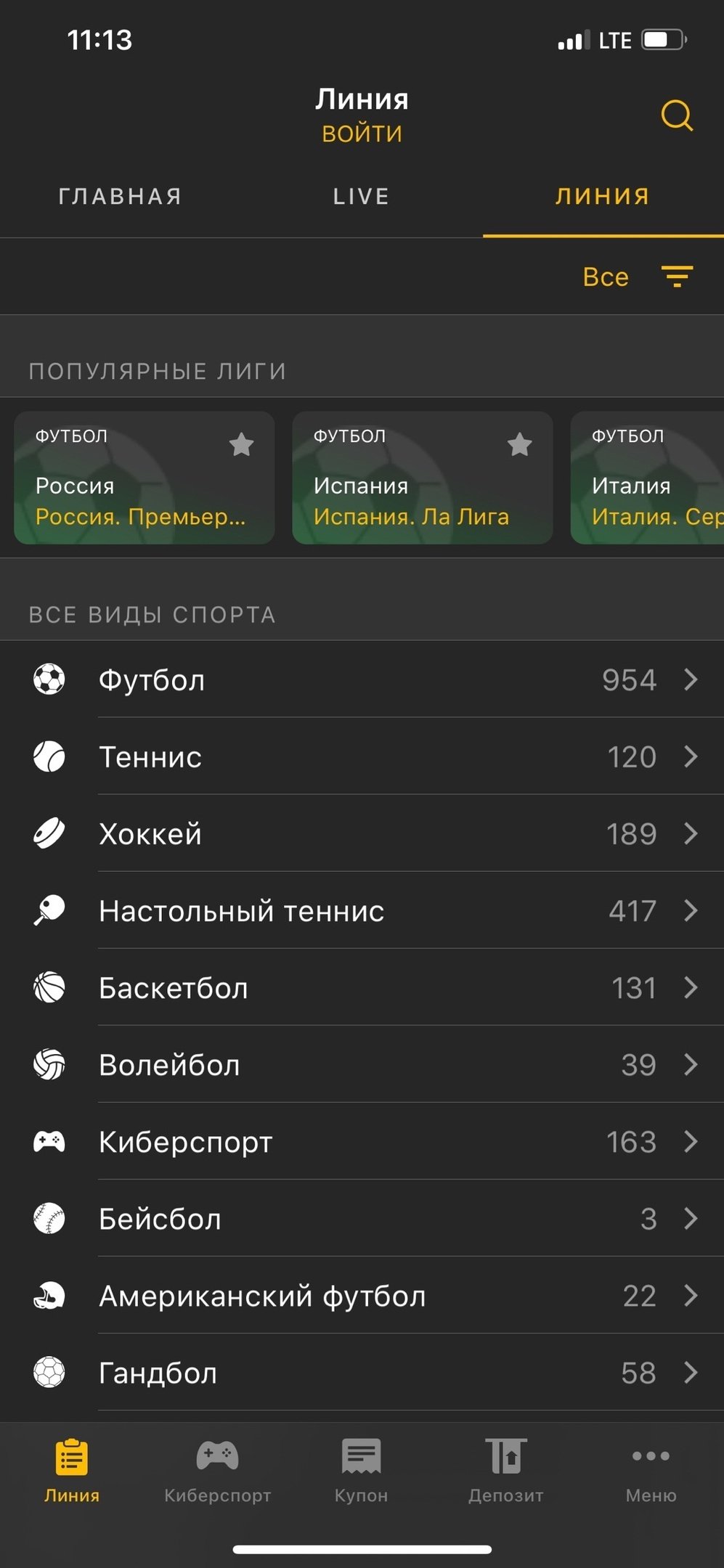The height and width of the screenshot is (1568, 724).
Task: Switch to the ГЛАВНАЯ tab
Action: tap(120, 197)
